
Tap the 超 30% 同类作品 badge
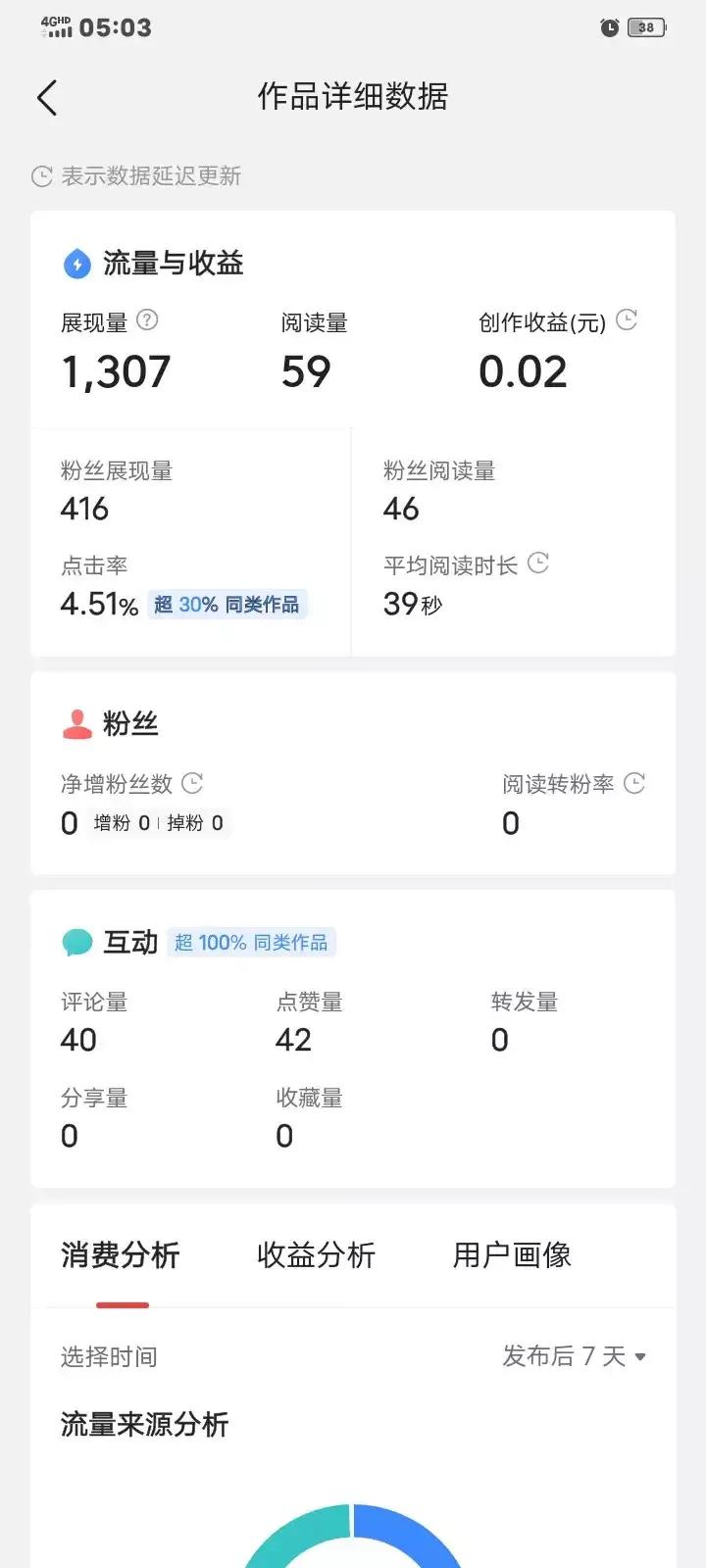point(227,605)
